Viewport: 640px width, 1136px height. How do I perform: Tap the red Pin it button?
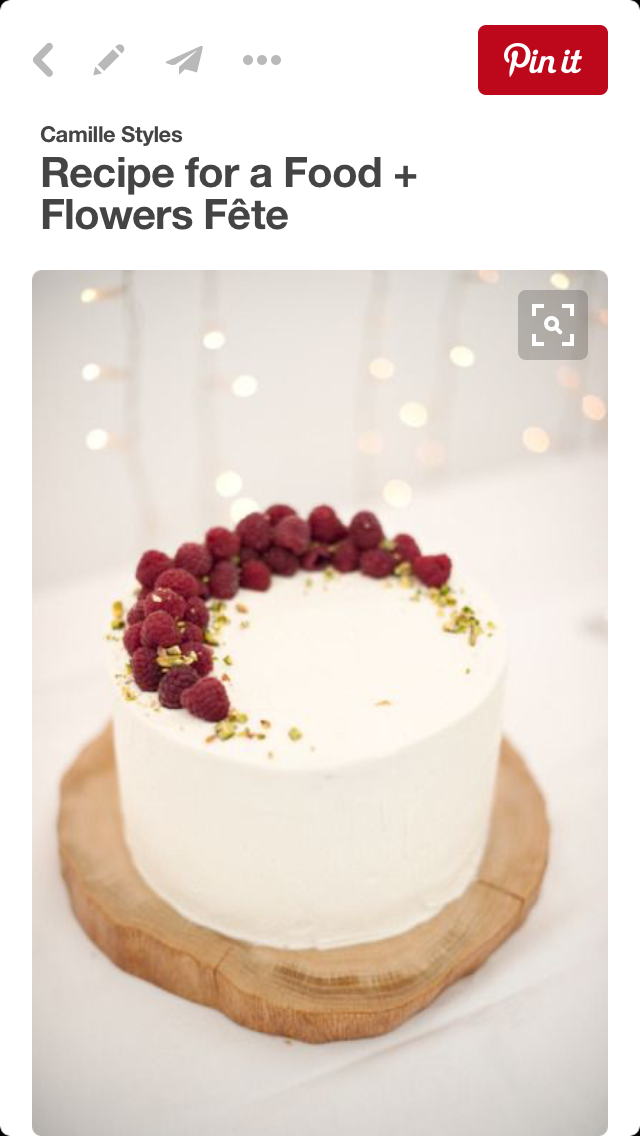pyautogui.click(x=543, y=60)
